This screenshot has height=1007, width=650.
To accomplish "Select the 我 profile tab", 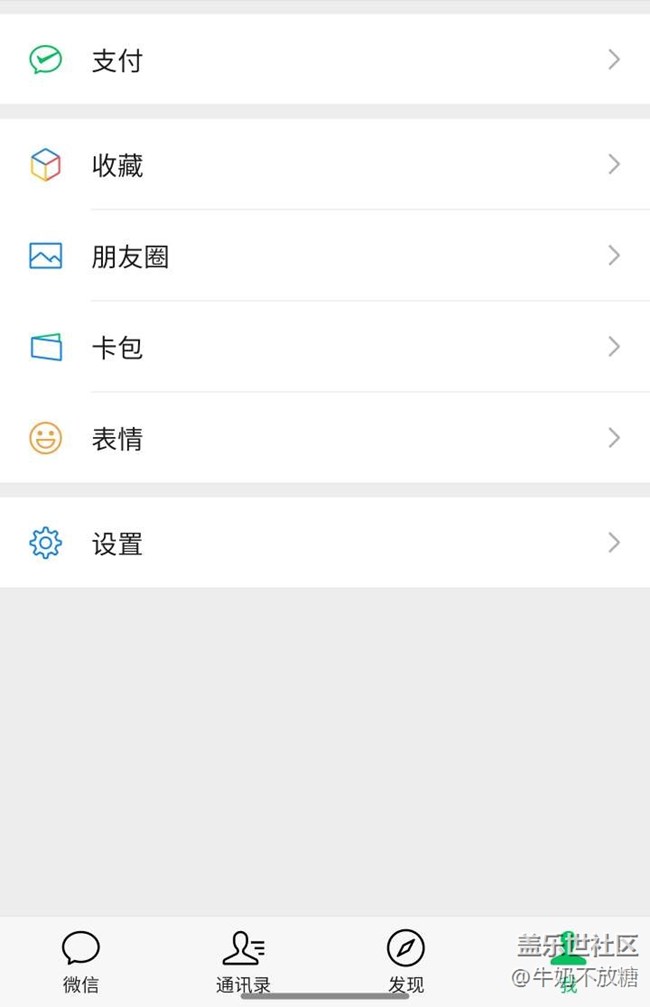I will coord(568,961).
